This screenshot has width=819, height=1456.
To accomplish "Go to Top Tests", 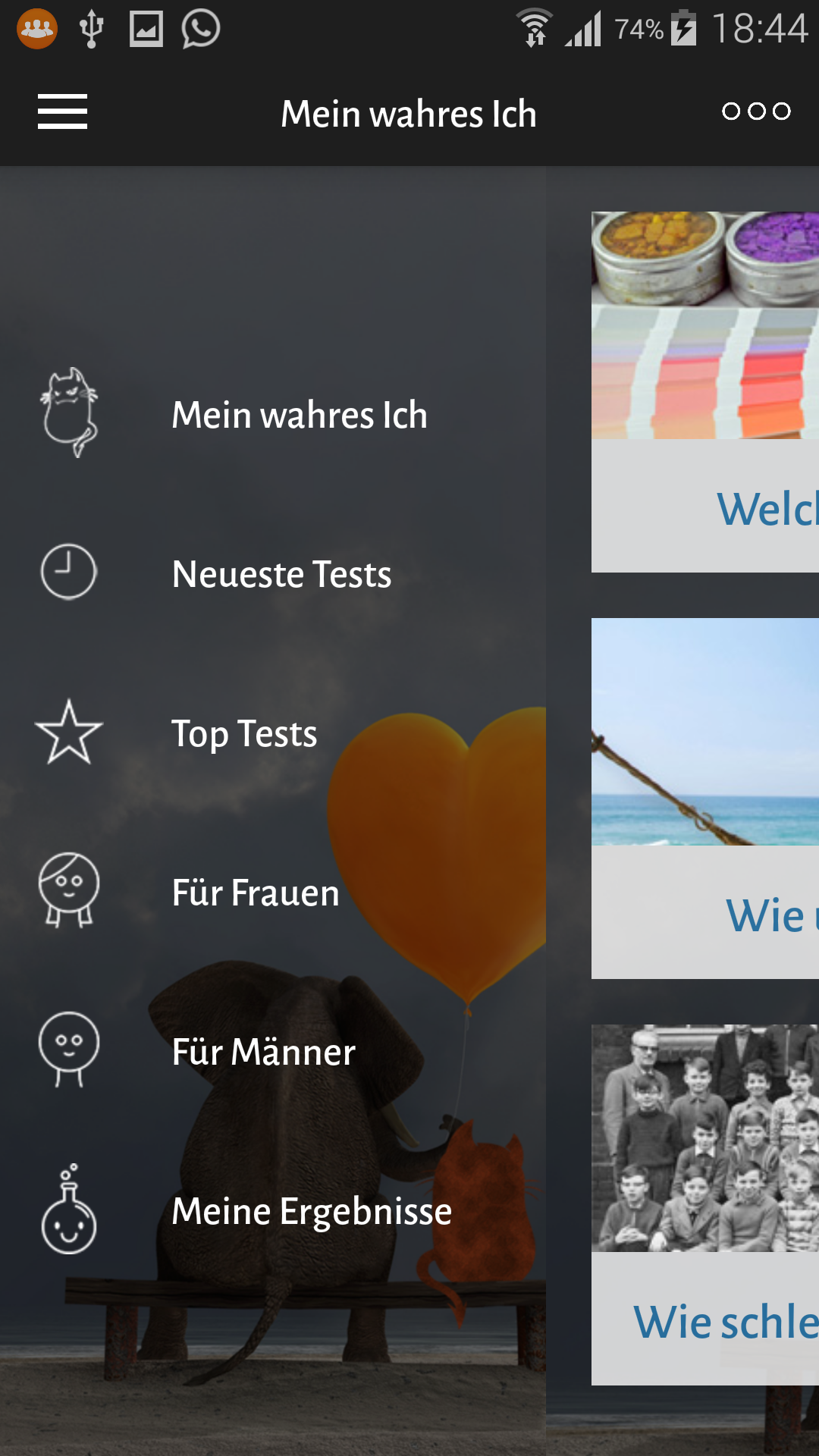I will point(273,733).
